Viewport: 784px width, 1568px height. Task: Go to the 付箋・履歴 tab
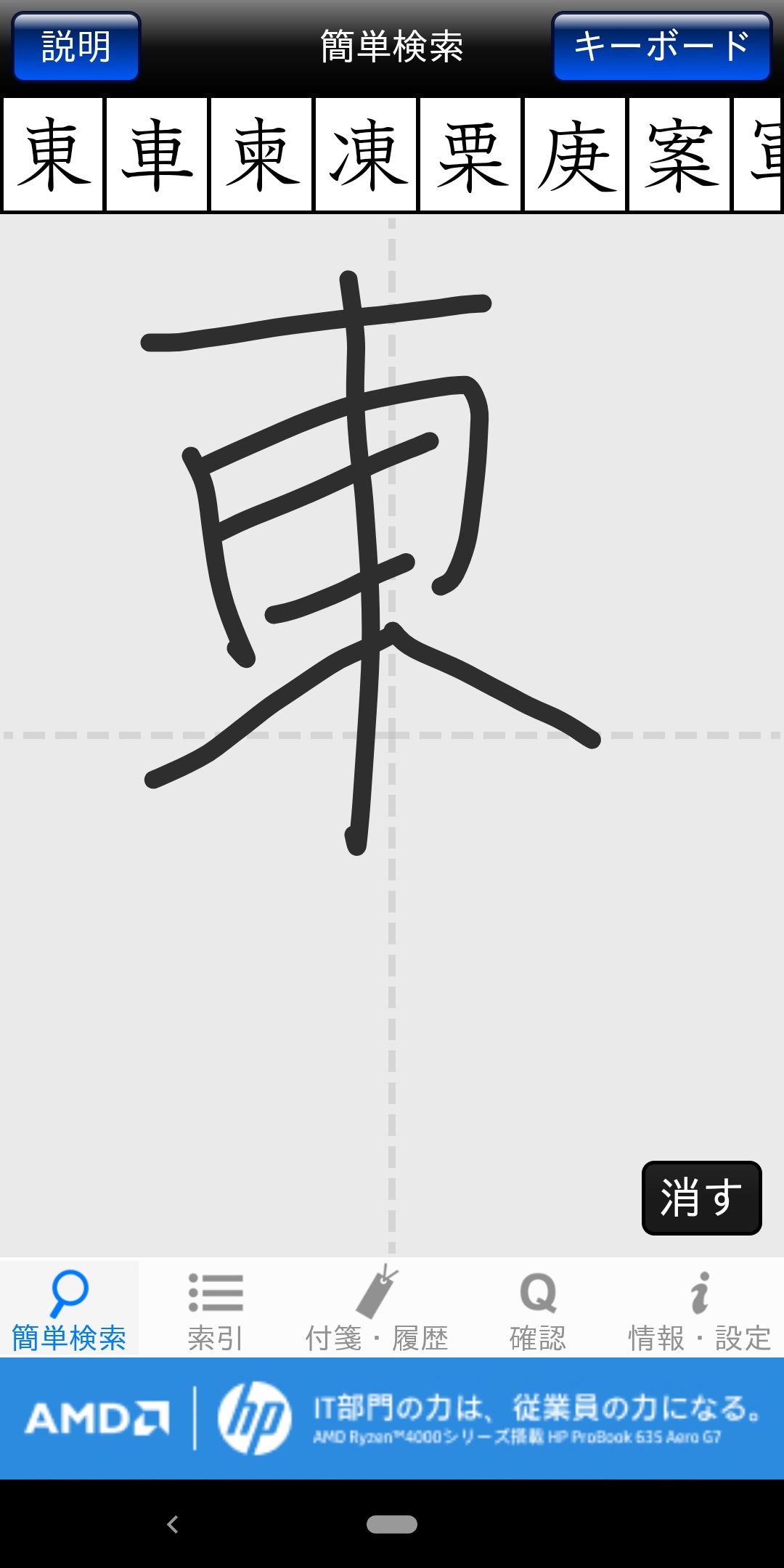pos(377,1308)
